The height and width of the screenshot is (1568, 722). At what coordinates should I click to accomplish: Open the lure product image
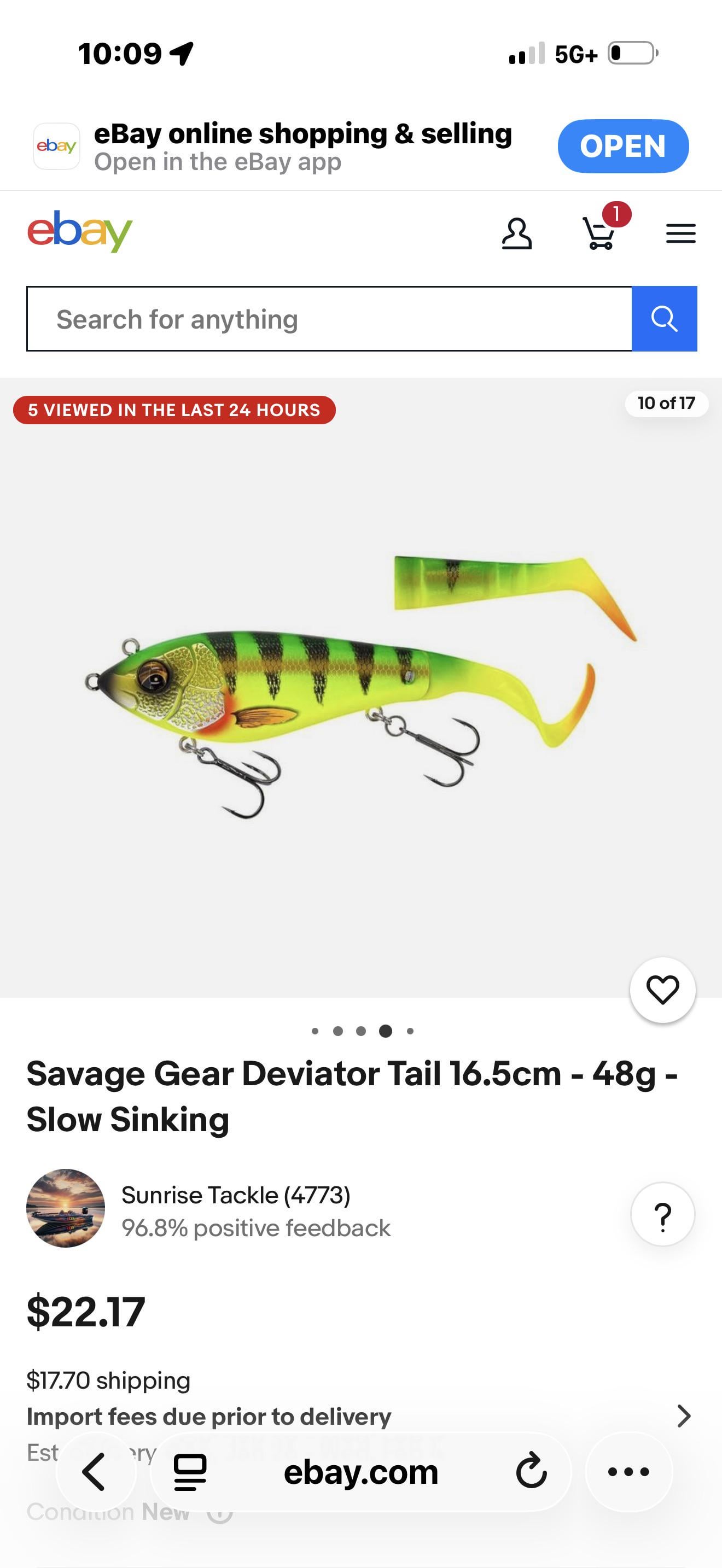click(x=360, y=688)
